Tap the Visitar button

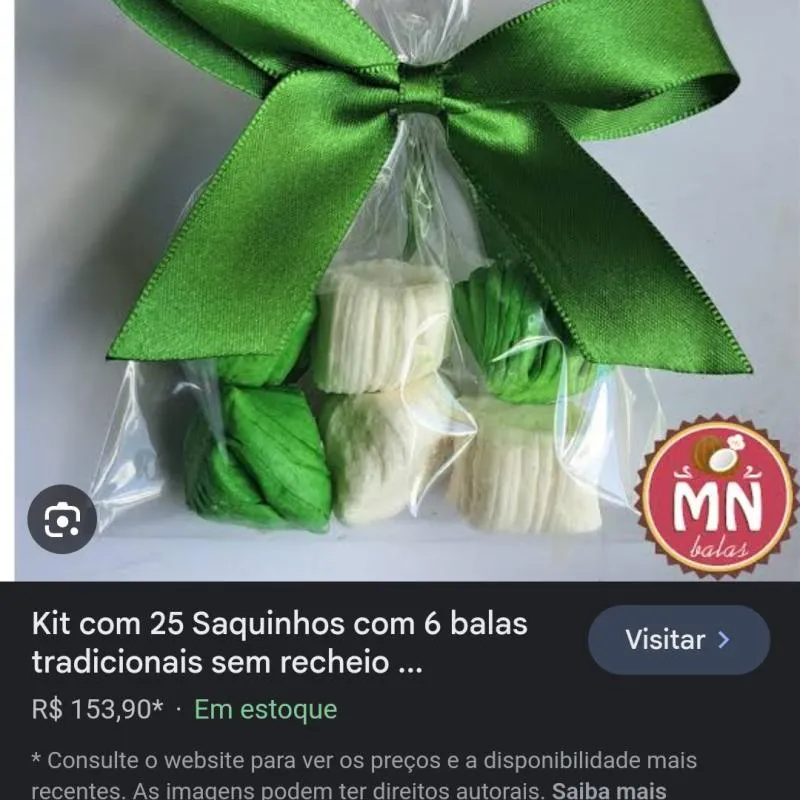pos(678,640)
